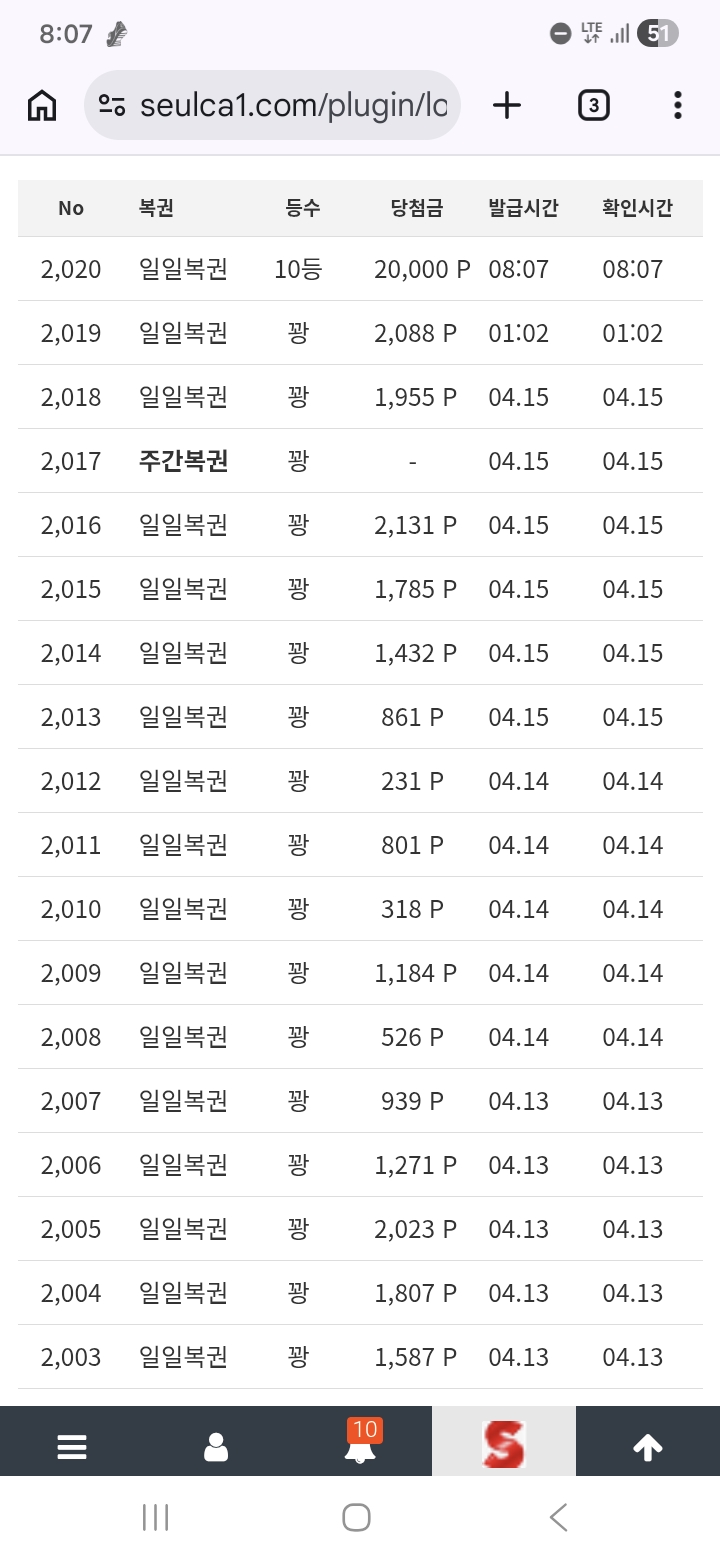Screen dimensions: 720x1560
Task: Open recent apps from the navigation bar
Action: pos(156,1517)
